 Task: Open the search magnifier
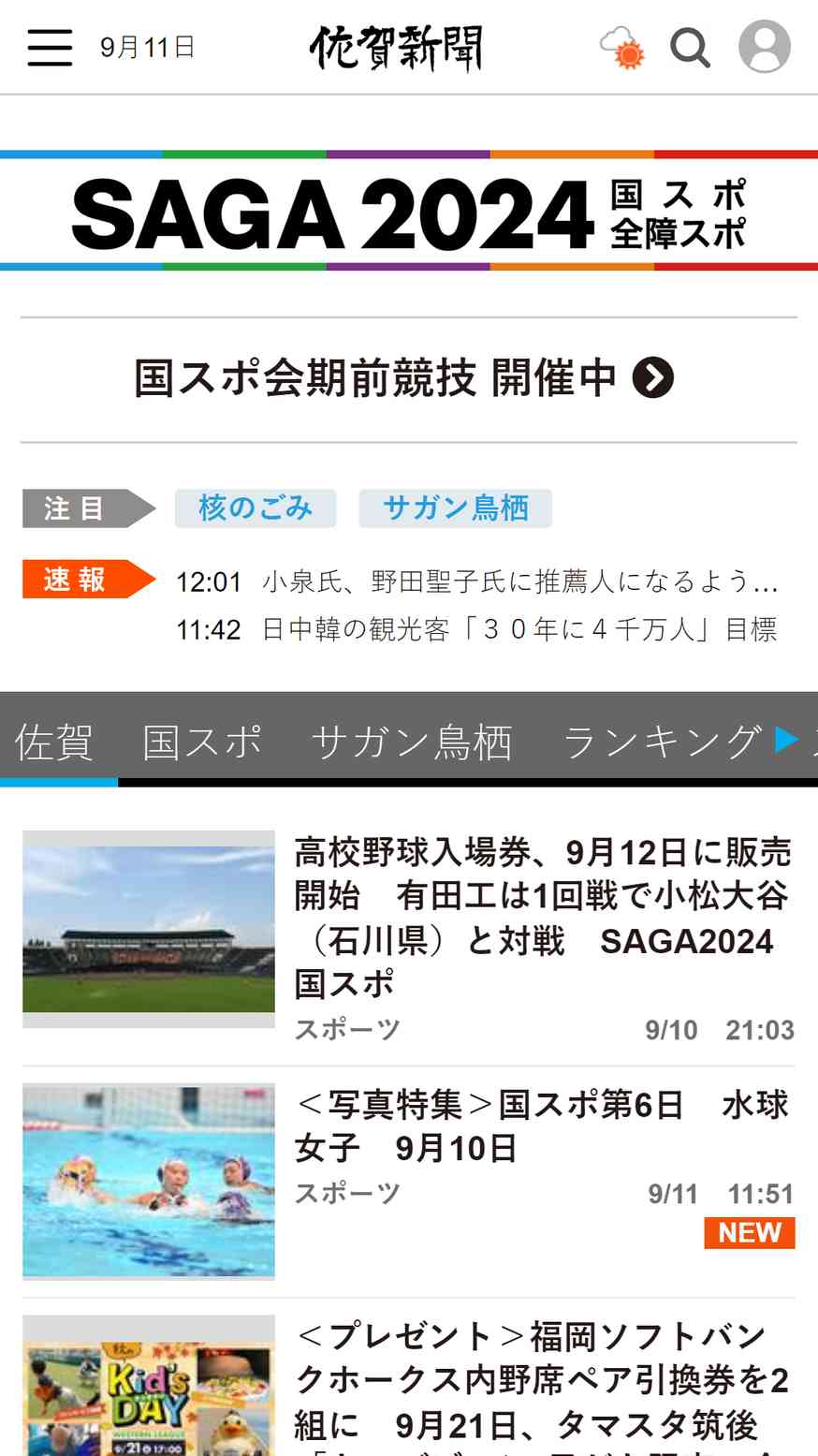point(691,48)
